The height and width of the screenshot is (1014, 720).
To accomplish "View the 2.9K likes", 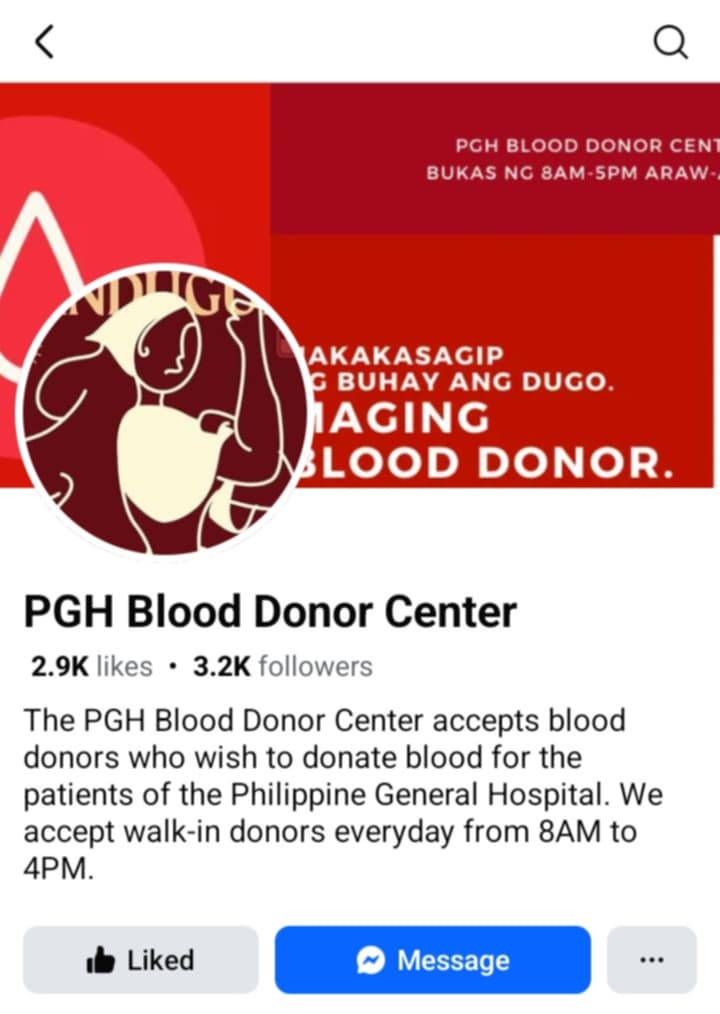I will point(92,666).
